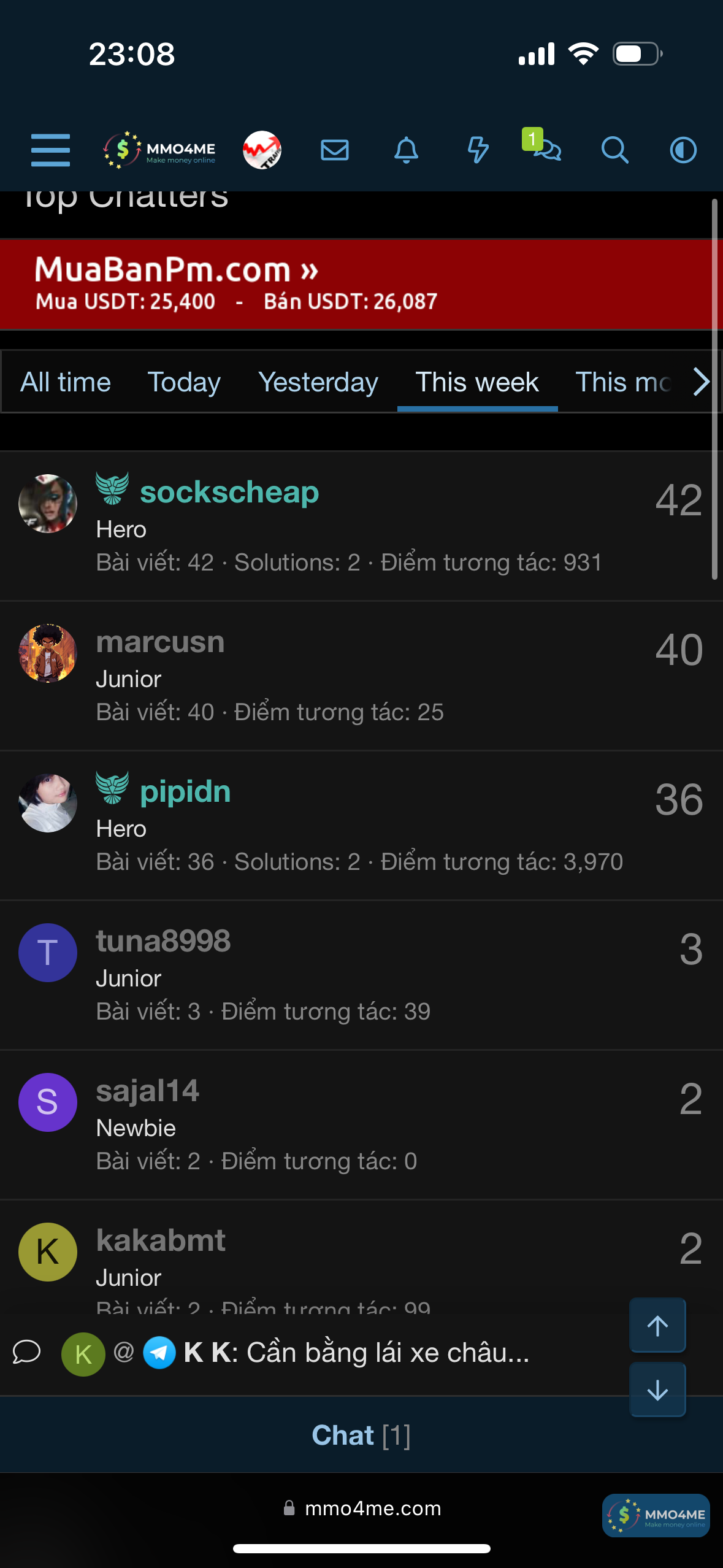
Task: Switch to the All time tab
Action: tap(66, 382)
